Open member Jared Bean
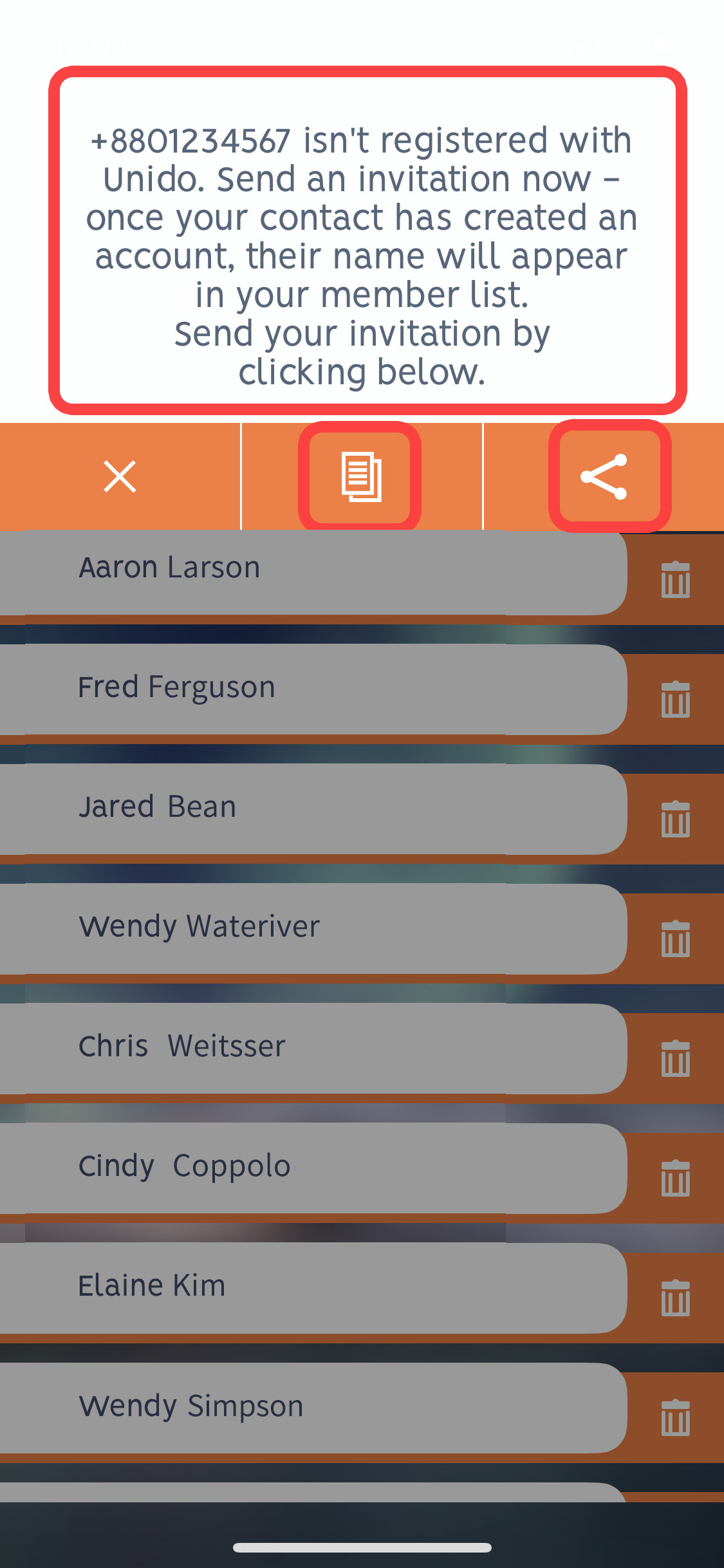724x1568 pixels. tap(313, 809)
